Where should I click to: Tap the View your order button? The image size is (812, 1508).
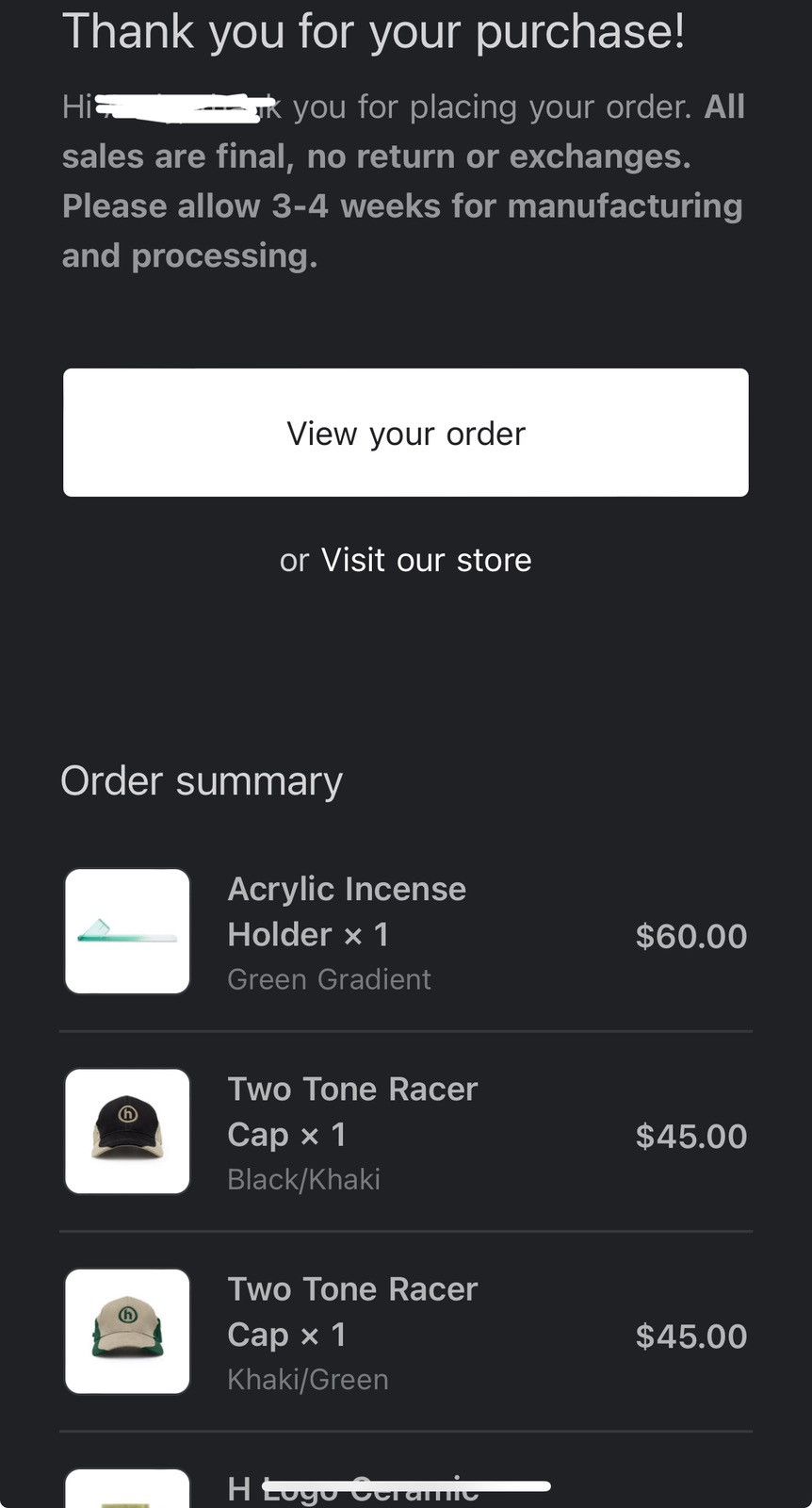405,433
